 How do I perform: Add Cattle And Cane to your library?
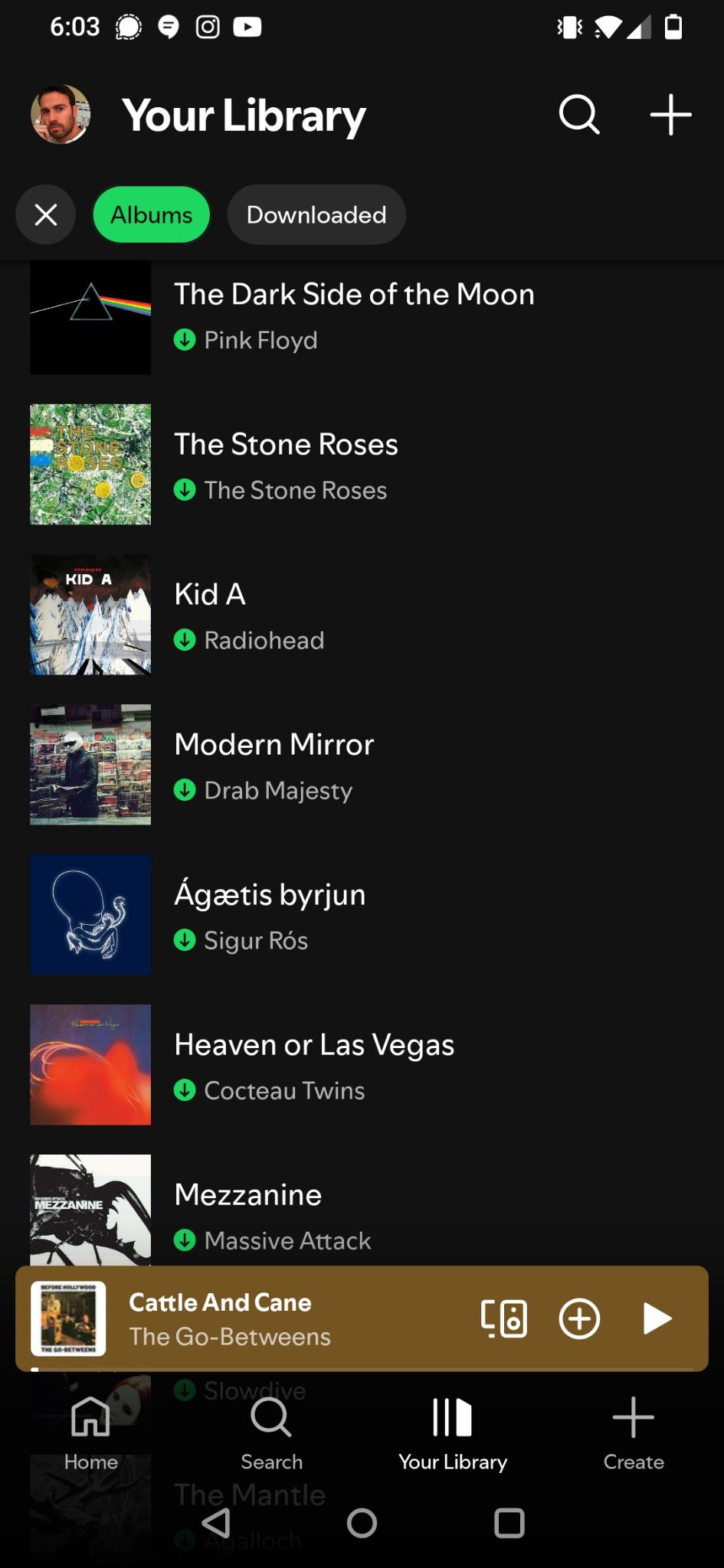[x=579, y=1318]
